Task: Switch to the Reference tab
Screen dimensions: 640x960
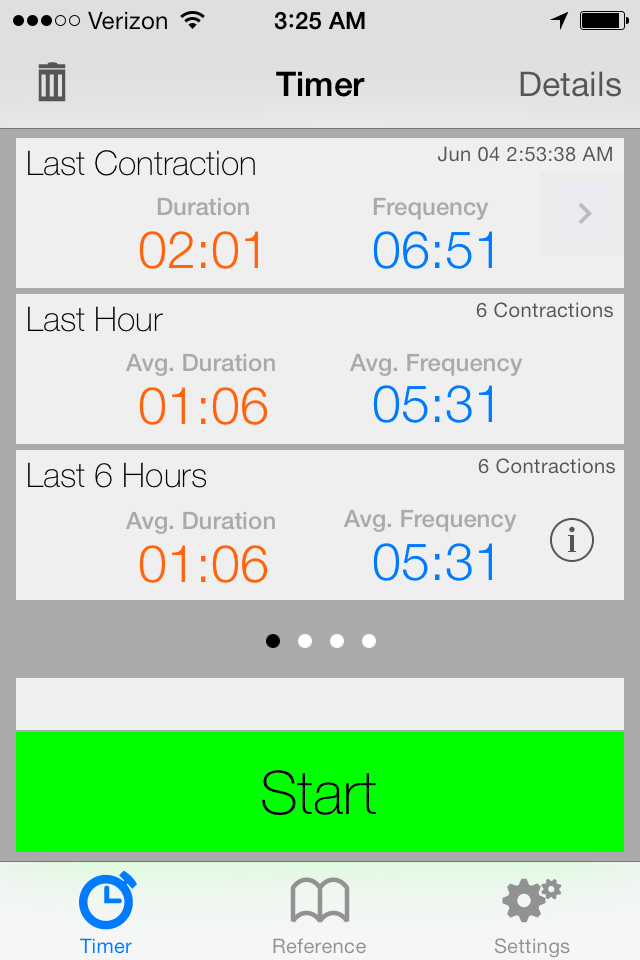Action: point(319,915)
